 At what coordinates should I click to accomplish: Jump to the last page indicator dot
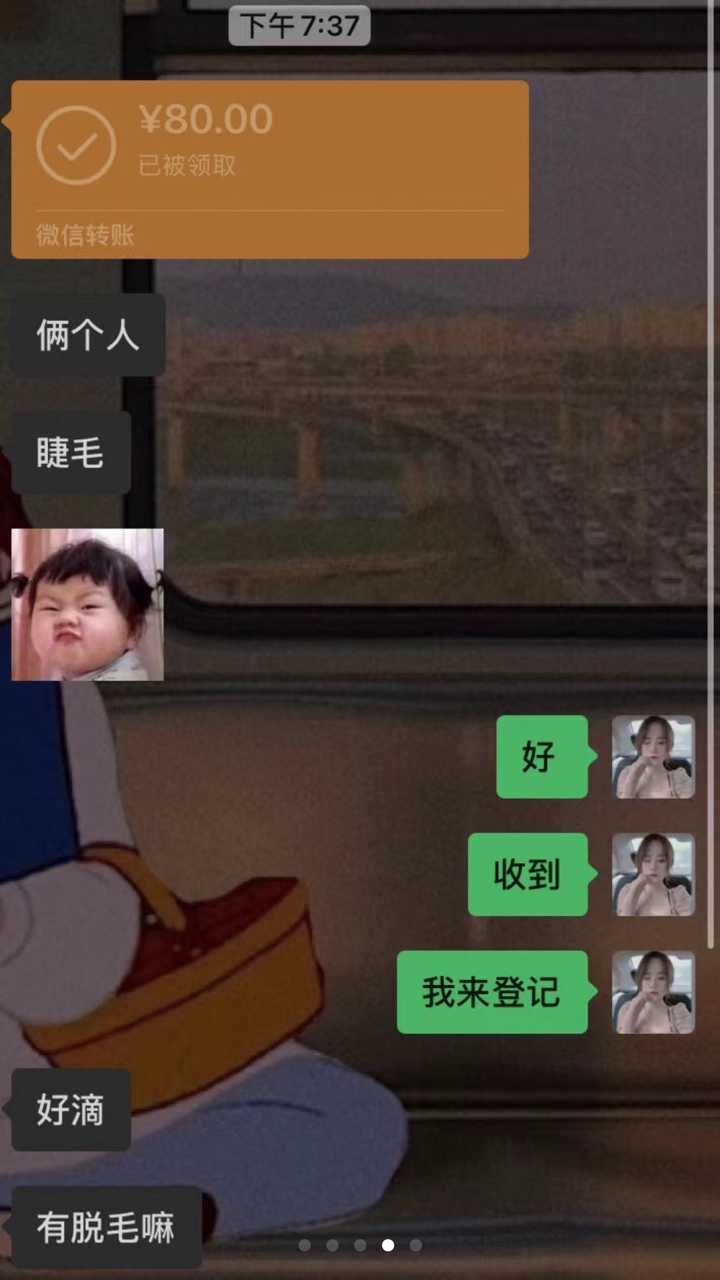point(416,1245)
